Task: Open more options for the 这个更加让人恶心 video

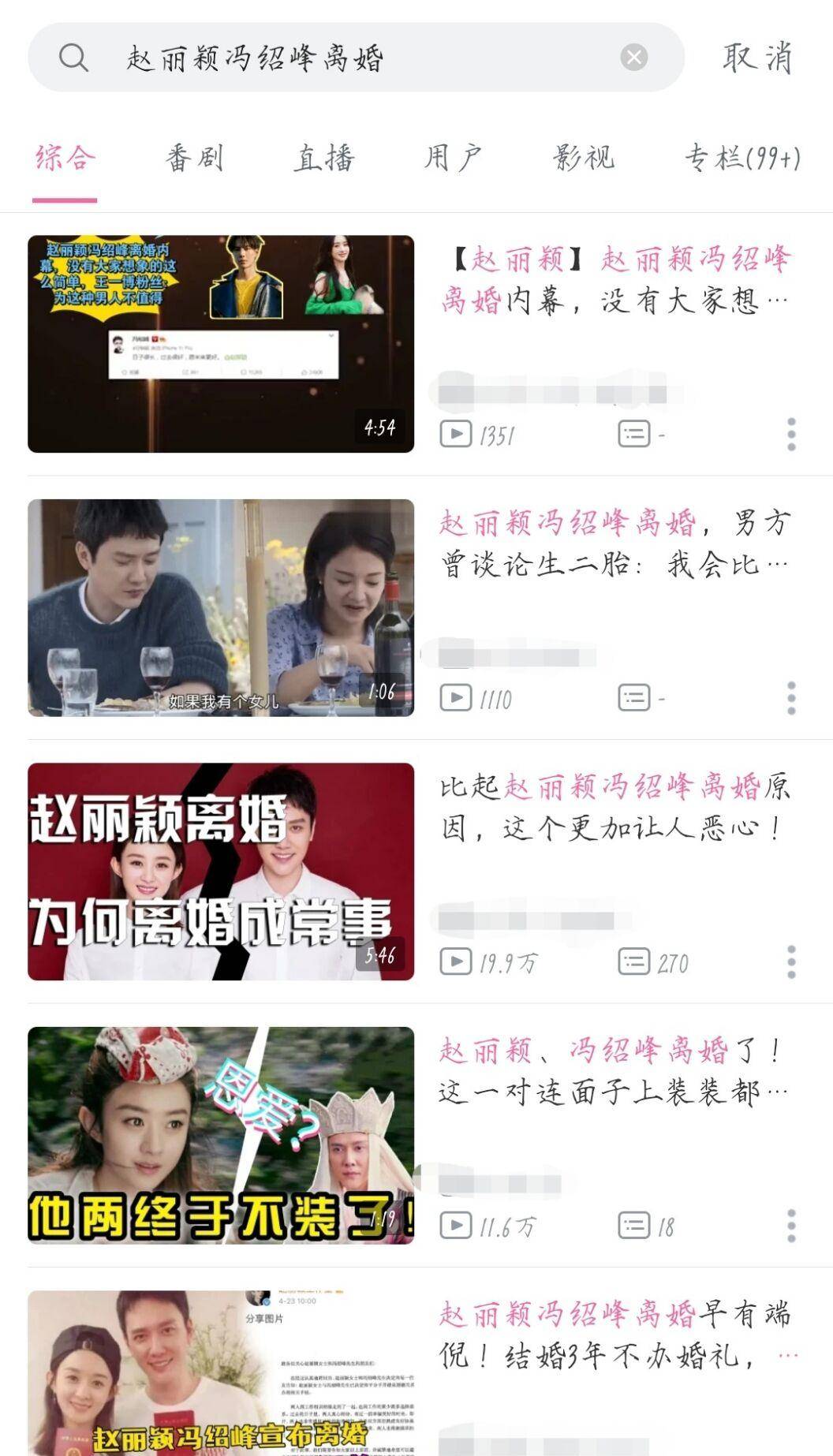Action: point(791,962)
